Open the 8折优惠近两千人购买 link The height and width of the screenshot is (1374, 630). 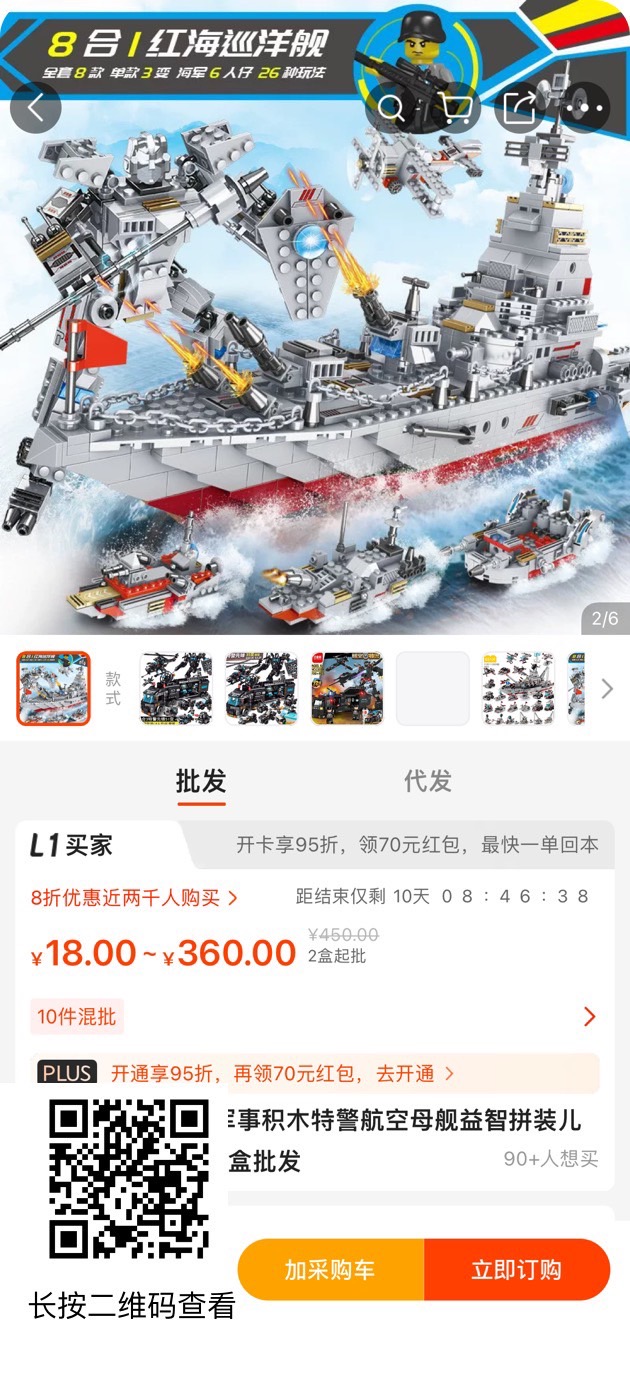pyautogui.click(x=134, y=897)
